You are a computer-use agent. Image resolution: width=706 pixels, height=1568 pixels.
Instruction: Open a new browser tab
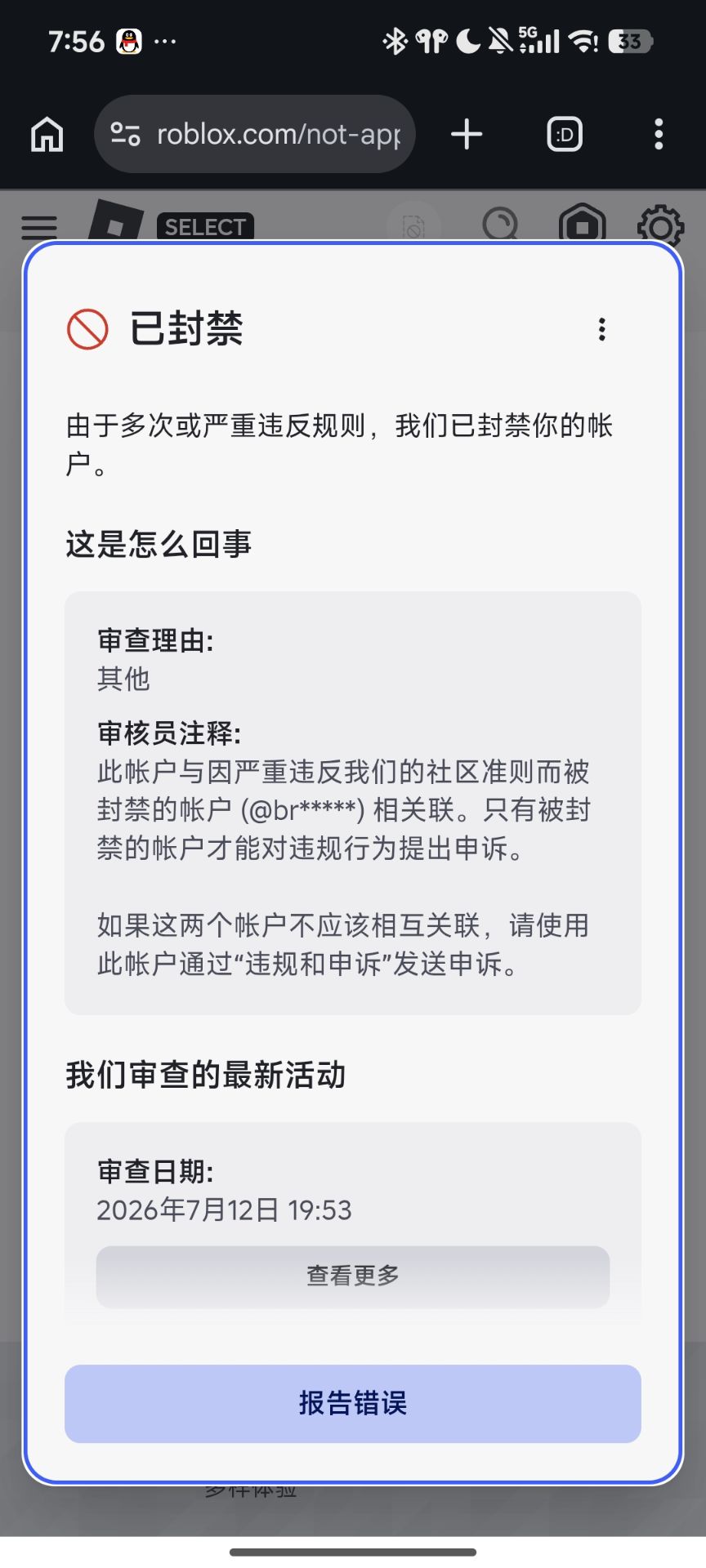467,134
